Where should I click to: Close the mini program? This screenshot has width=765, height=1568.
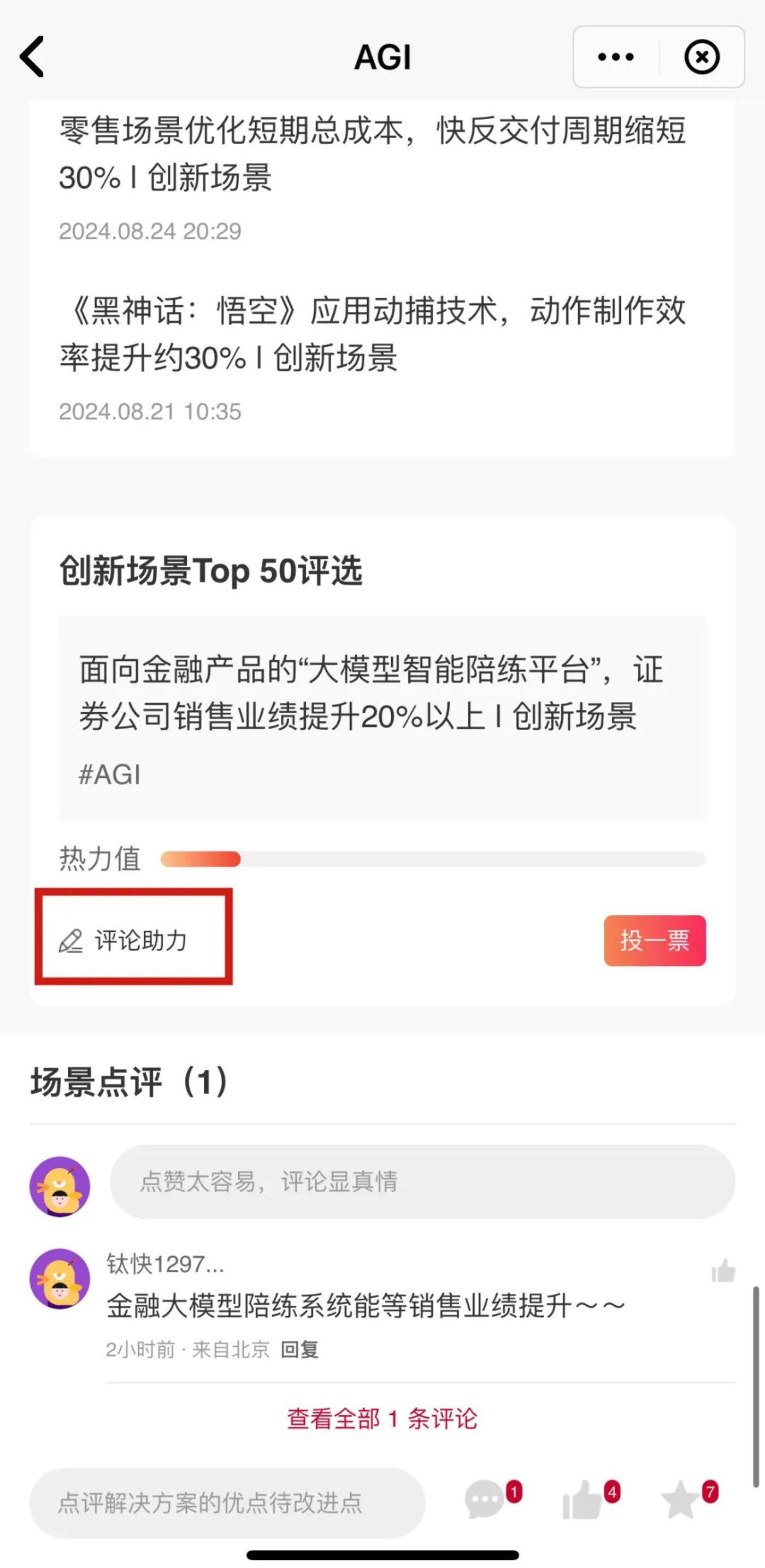702,57
